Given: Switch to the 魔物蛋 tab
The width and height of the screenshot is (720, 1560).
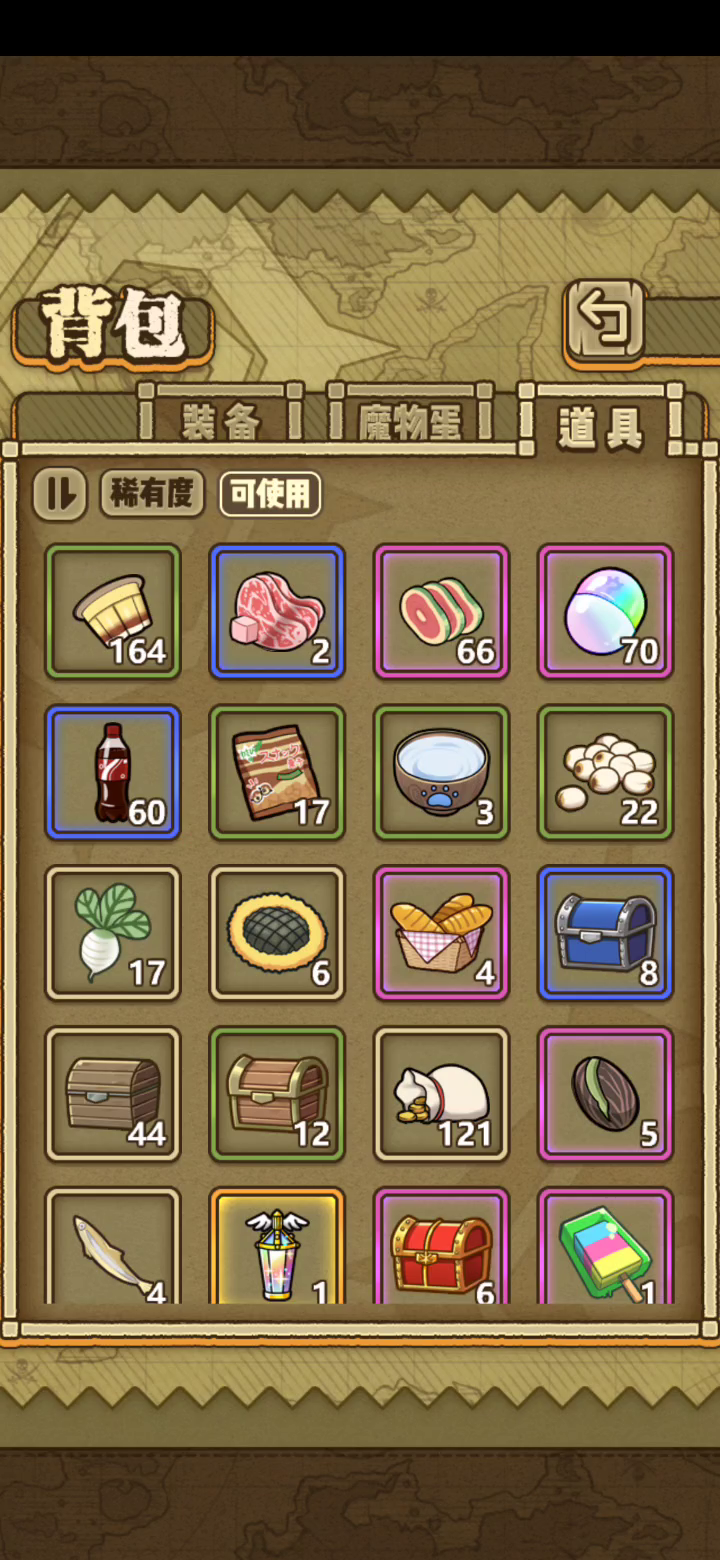Looking at the screenshot, I should 409,421.
